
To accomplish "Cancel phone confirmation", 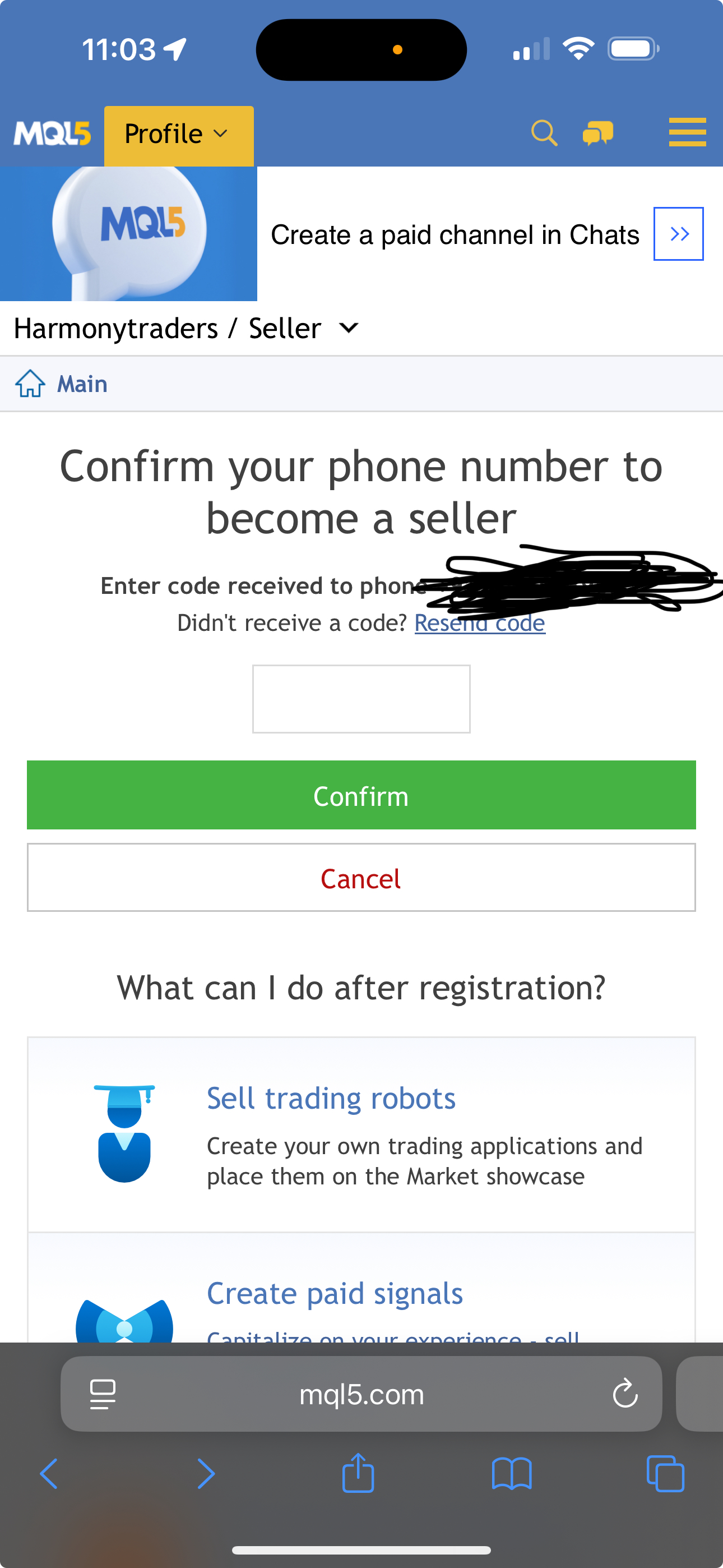I will (x=361, y=878).
